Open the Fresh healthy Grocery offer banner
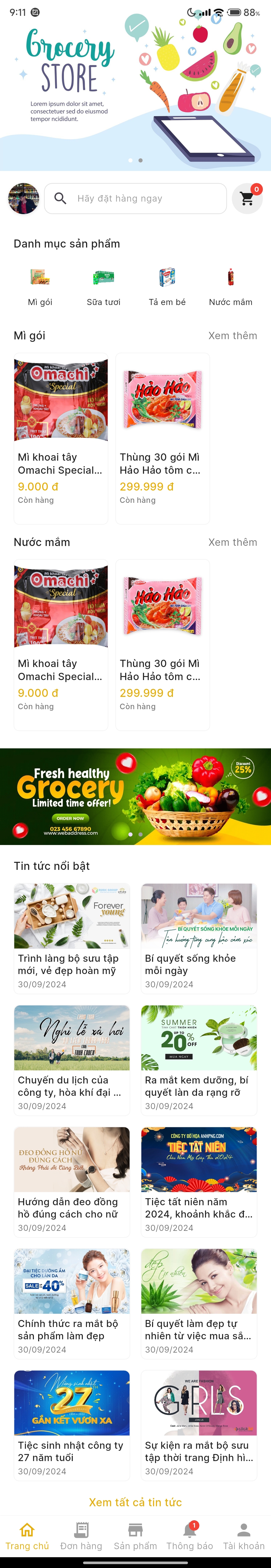Image resolution: width=271 pixels, height=1568 pixels. (135, 796)
